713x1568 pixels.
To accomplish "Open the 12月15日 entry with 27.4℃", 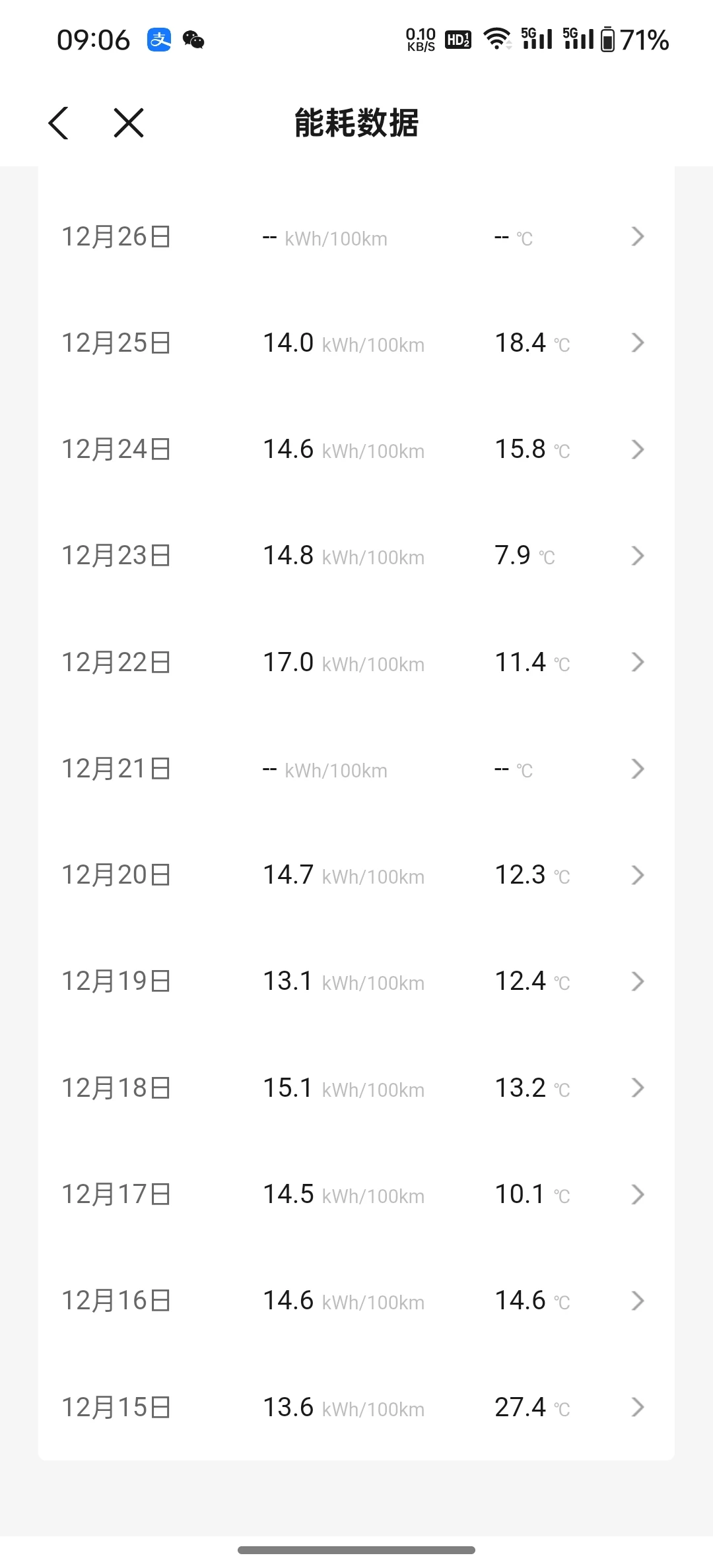I will 356,1408.
